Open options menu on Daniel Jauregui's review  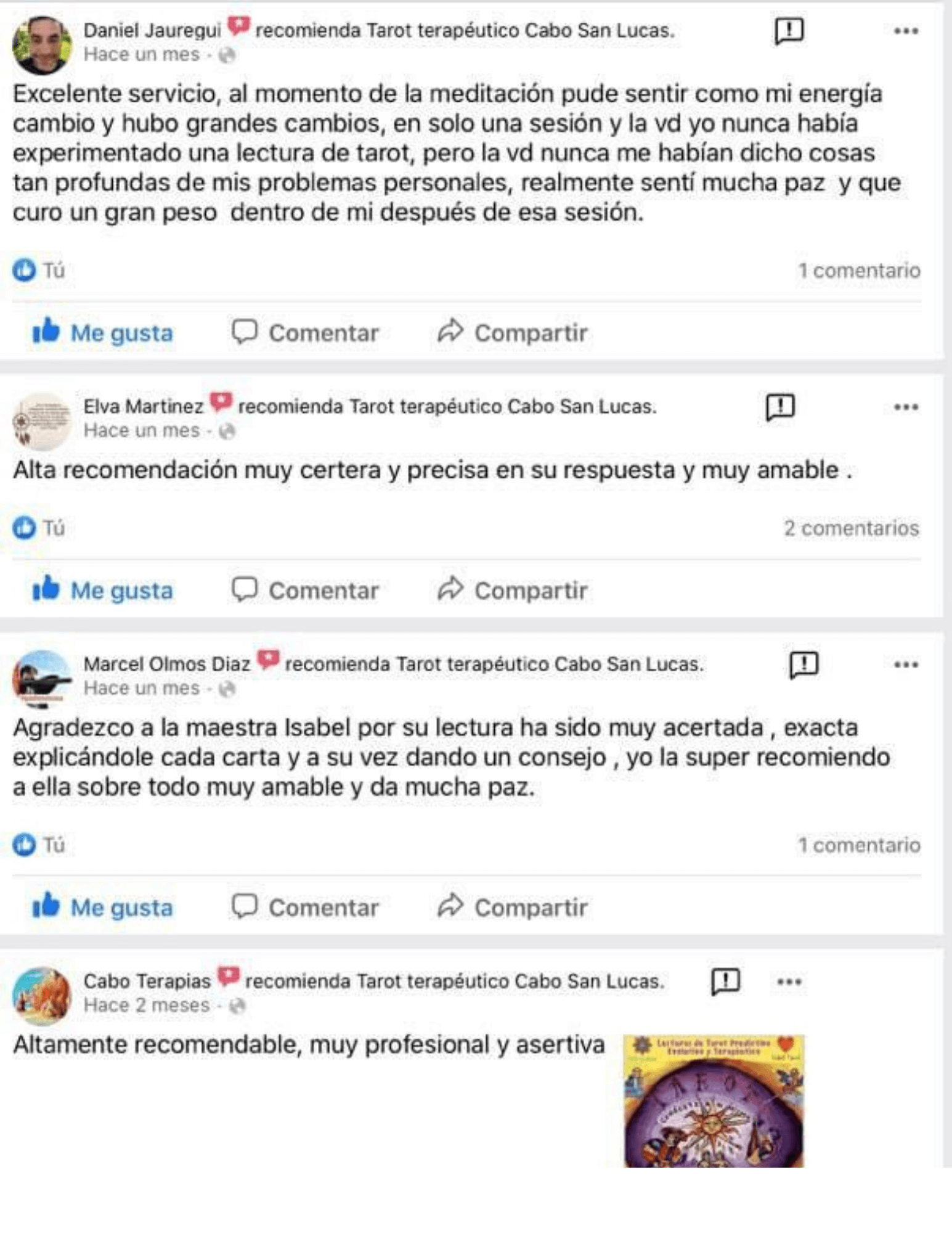point(906,31)
